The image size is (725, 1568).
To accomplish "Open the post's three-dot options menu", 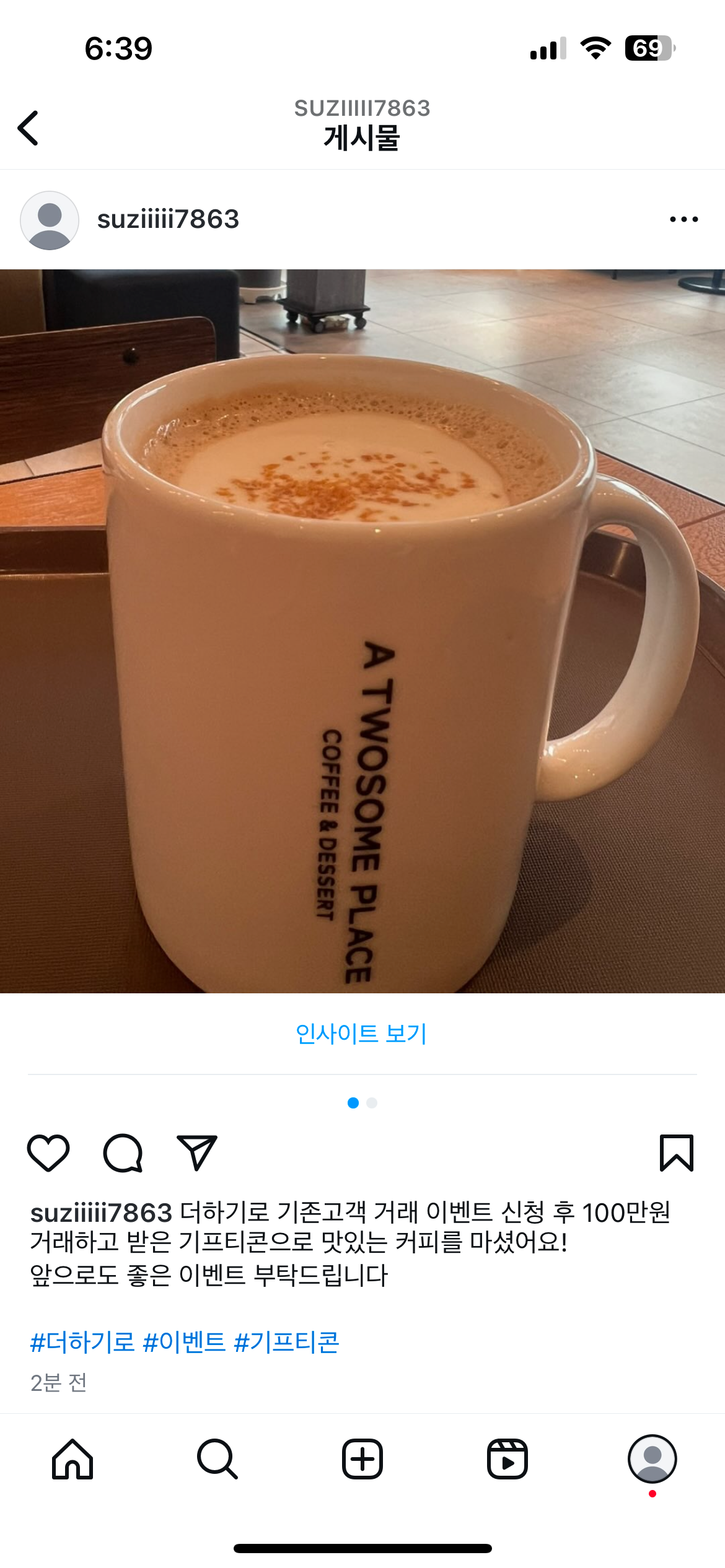I will coord(683,219).
